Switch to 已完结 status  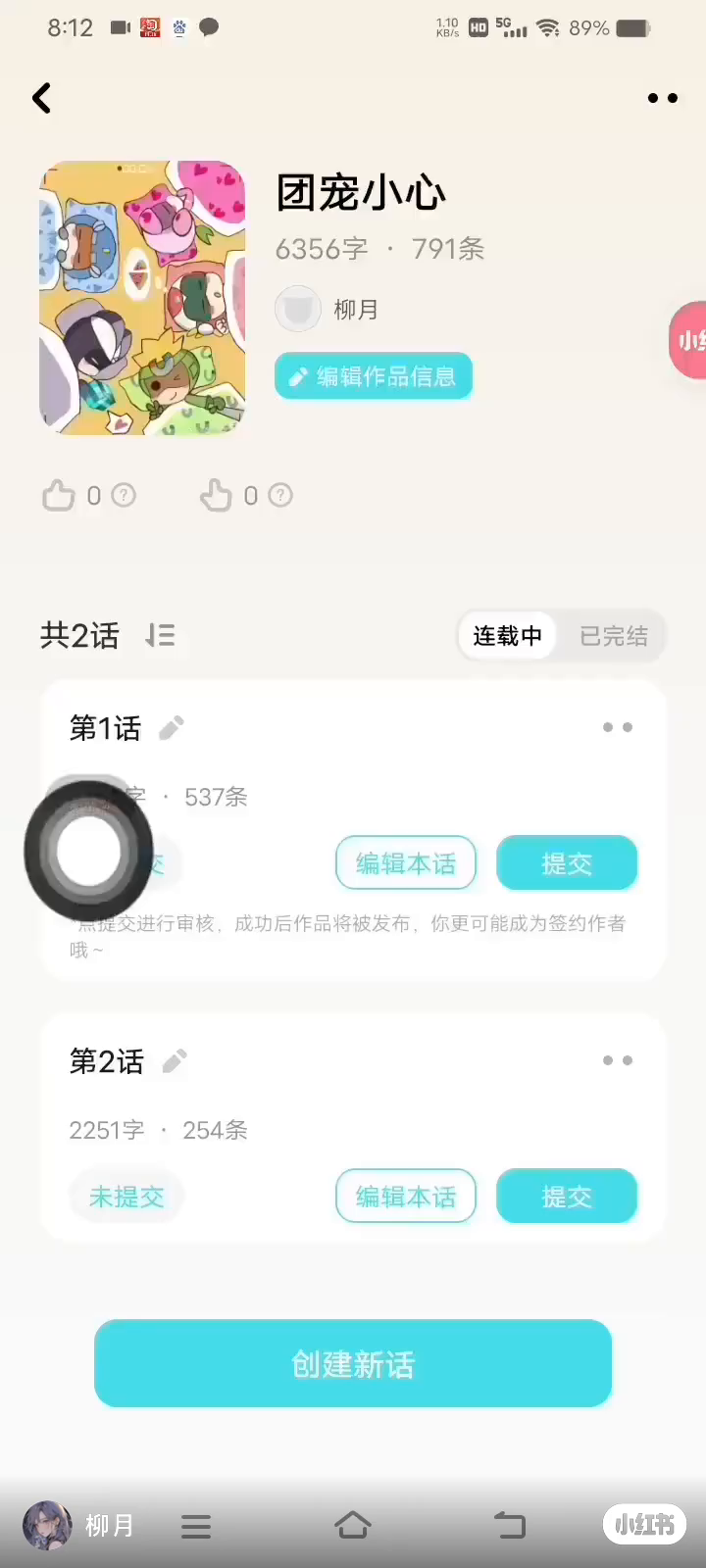click(x=614, y=636)
